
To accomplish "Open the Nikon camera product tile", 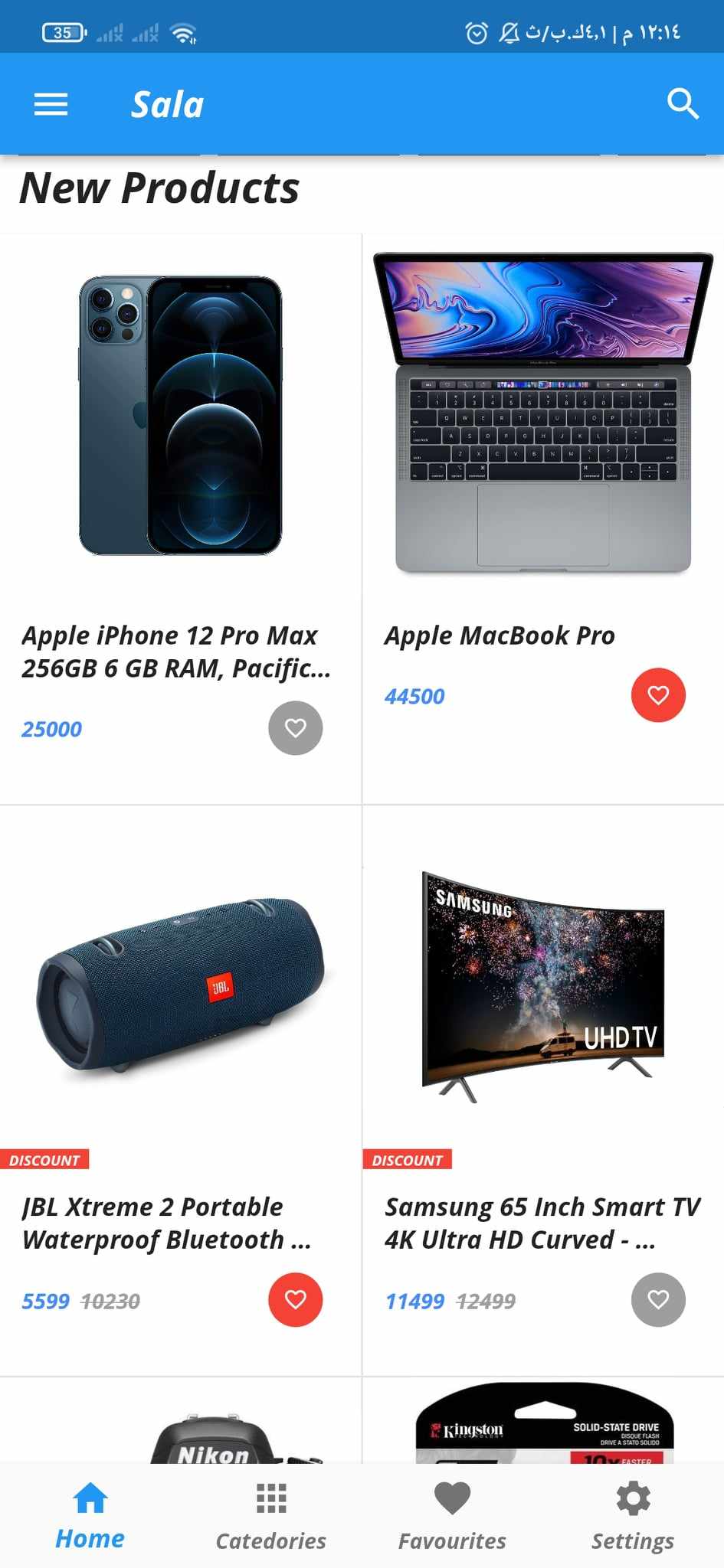I will point(181,1420).
